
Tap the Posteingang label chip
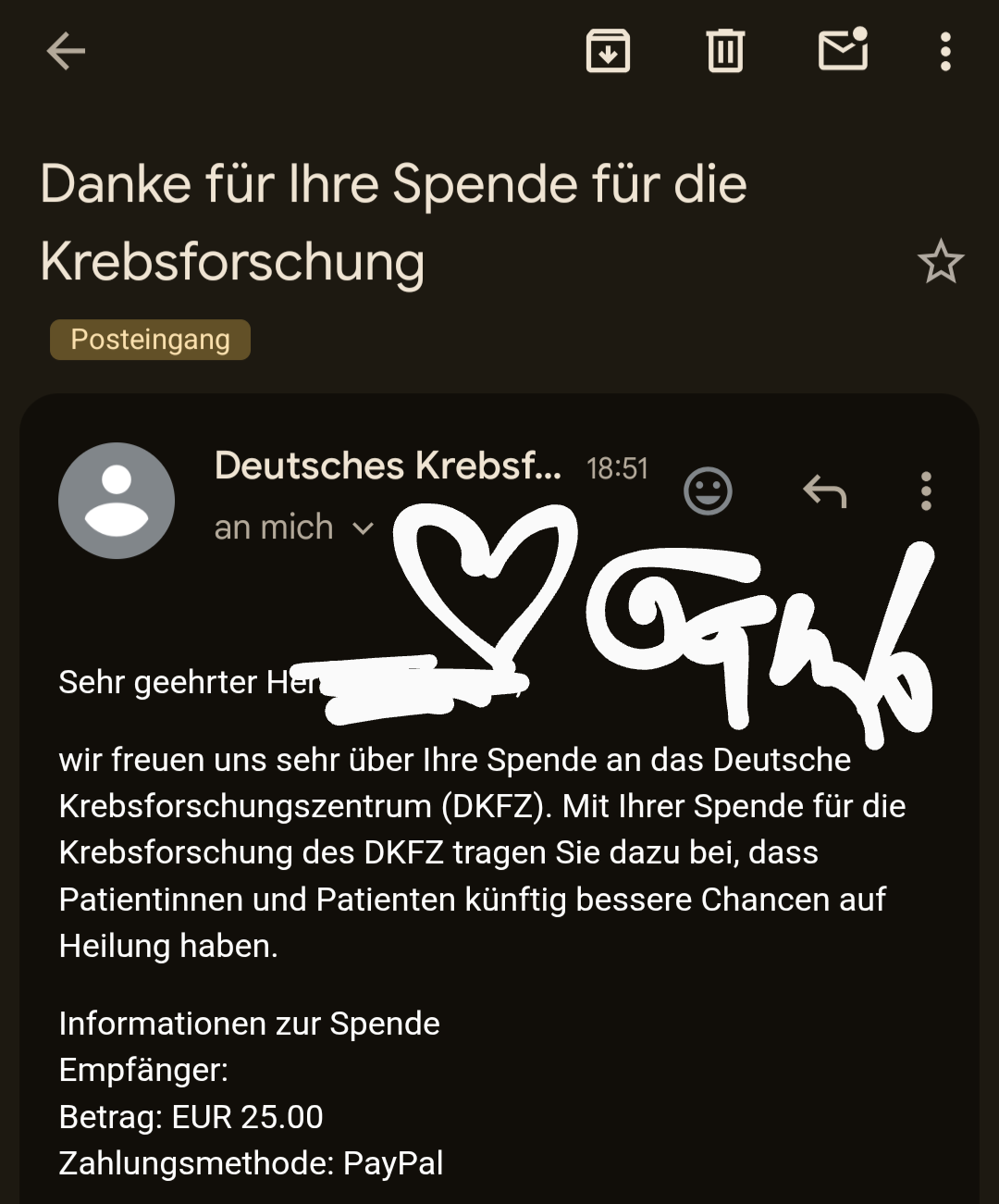[x=150, y=340]
